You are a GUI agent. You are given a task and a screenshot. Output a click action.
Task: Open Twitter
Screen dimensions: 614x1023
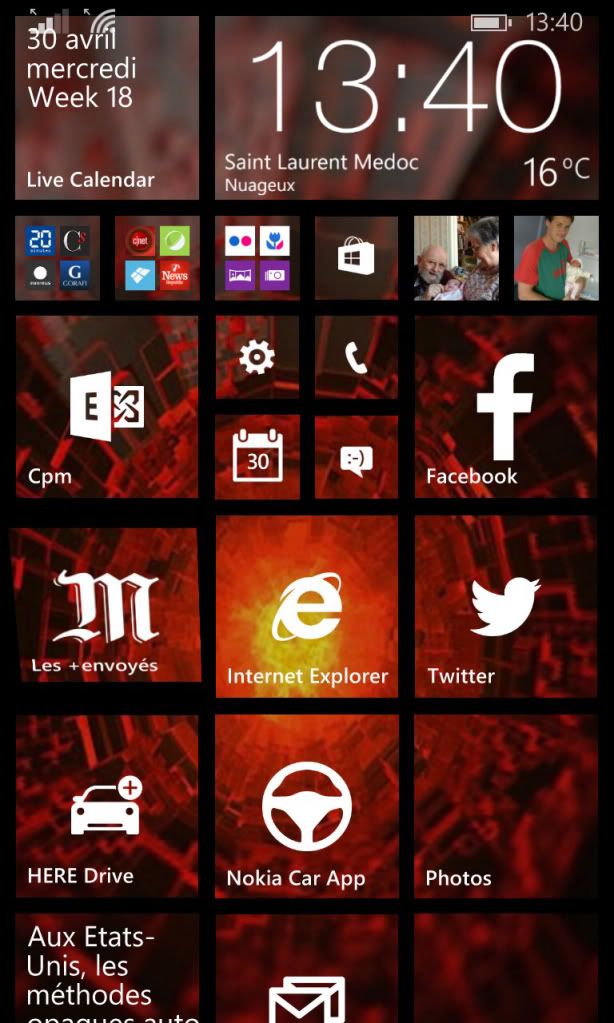(506, 607)
